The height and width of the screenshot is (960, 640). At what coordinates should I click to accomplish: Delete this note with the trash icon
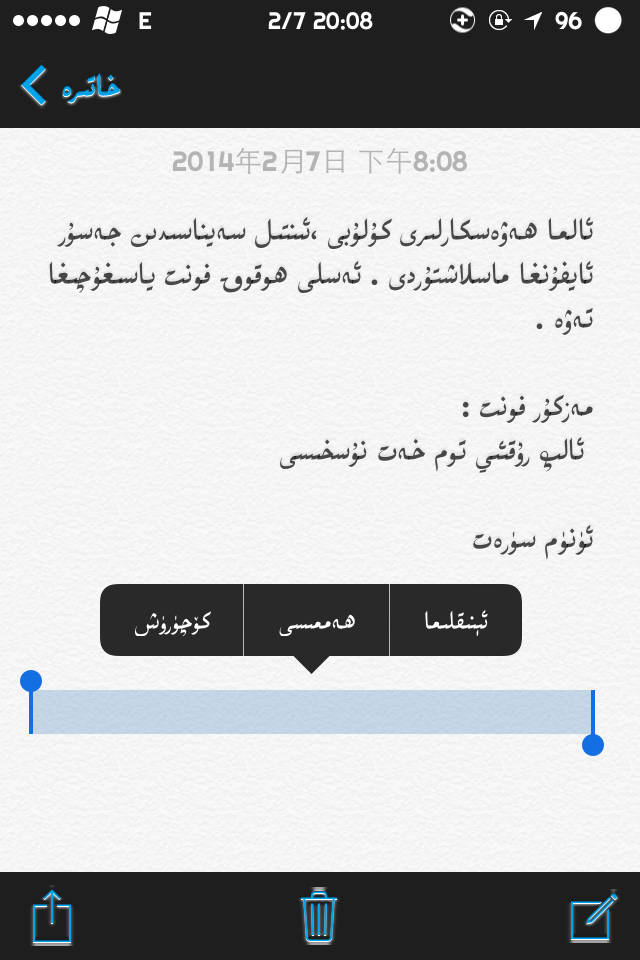[x=319, y=916]
